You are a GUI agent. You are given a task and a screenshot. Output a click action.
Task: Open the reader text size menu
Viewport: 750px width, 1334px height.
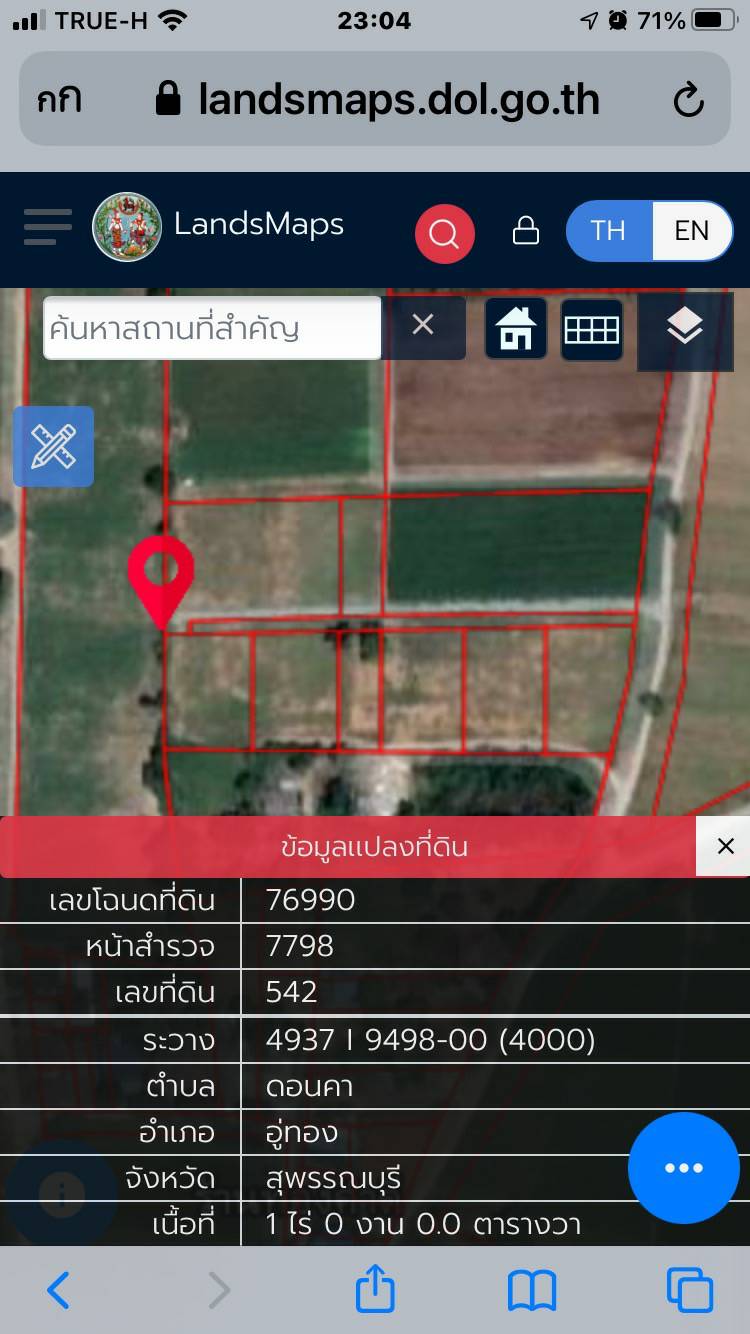click(59, 100)
